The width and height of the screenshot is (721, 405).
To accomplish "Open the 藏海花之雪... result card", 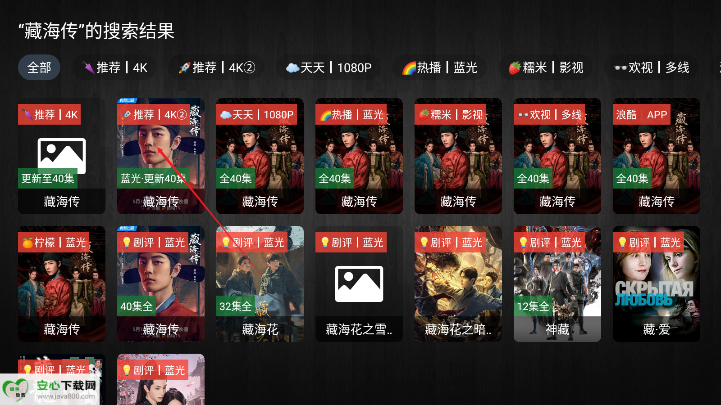I will [x=358, y=283].
